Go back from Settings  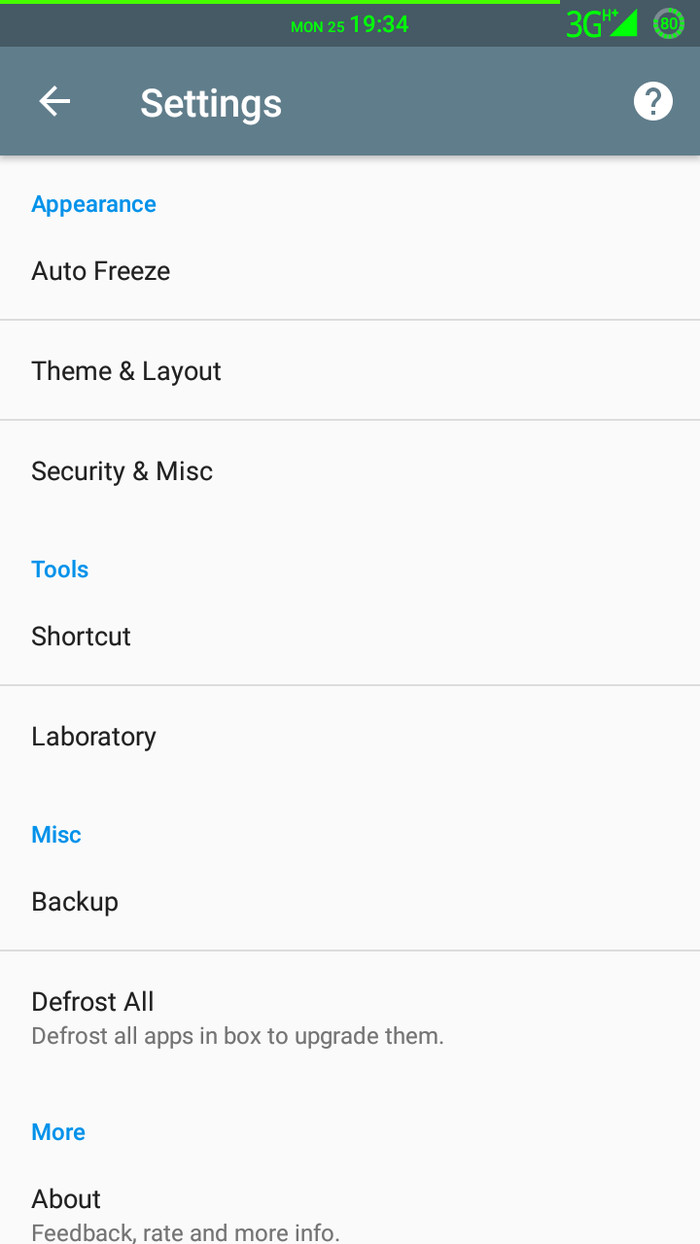(x=55, y=101)
